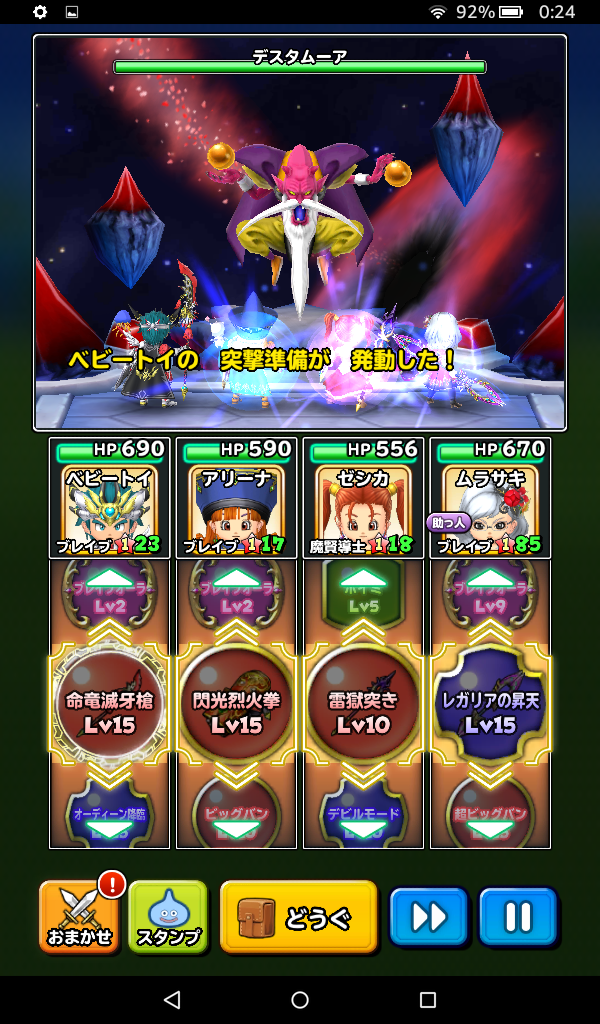This screenshot has height=1024, width=600.
Task: Open the スタンプ stamp menu
Action: point(167,916)
